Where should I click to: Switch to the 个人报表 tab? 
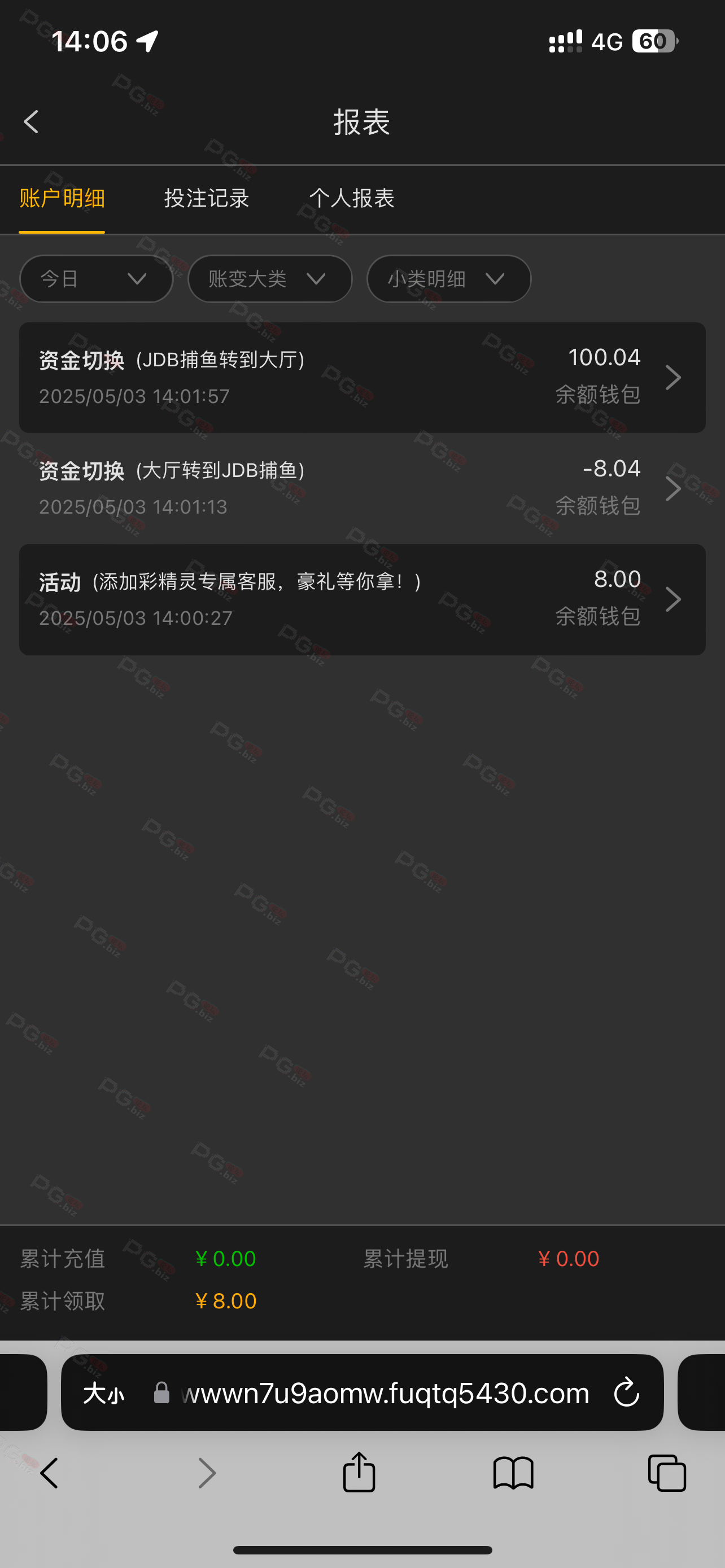point(352,199)
